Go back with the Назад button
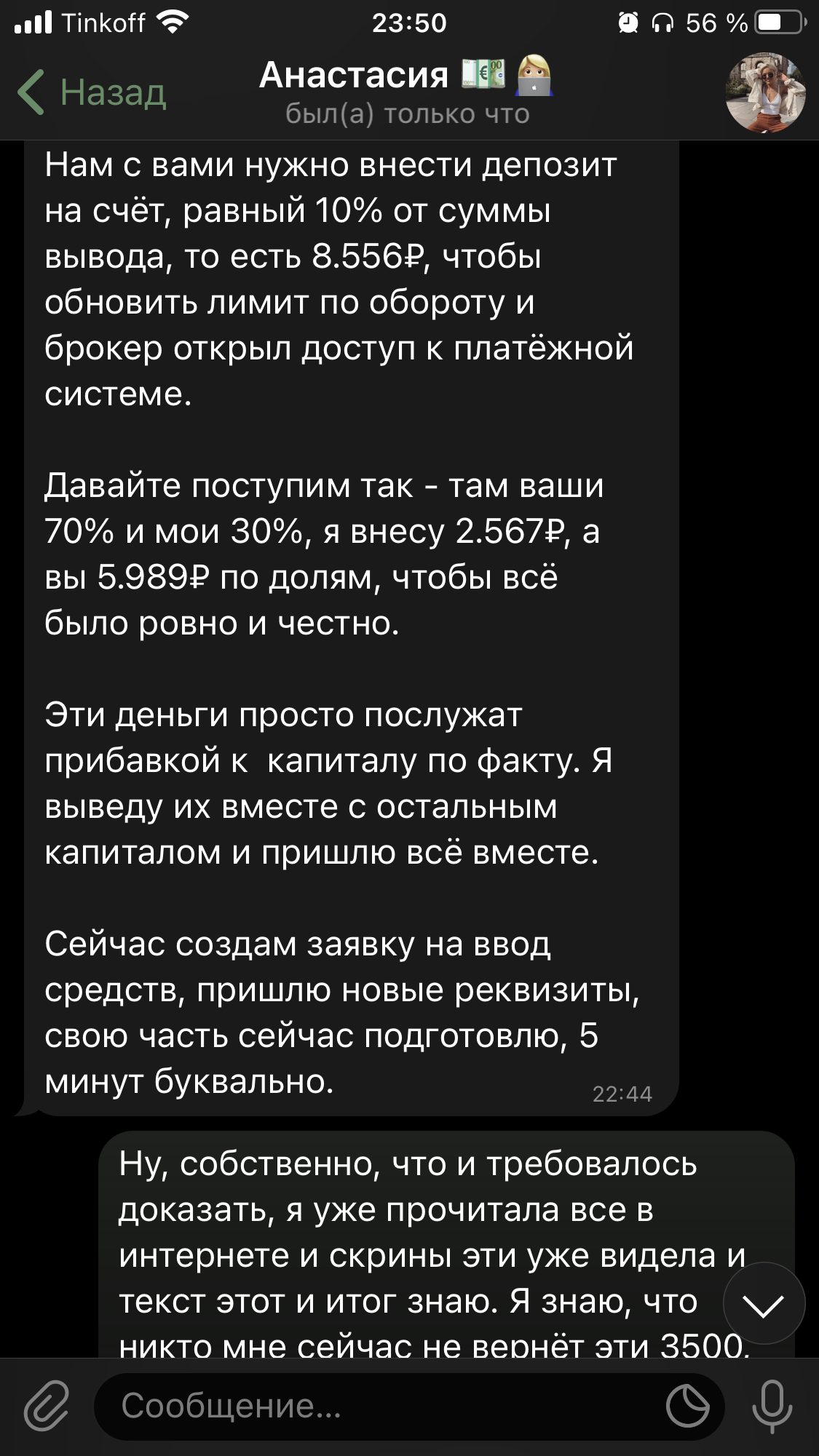Image resolution: width=819 pixels, height=1456 pixels. (x=92, y=92)
